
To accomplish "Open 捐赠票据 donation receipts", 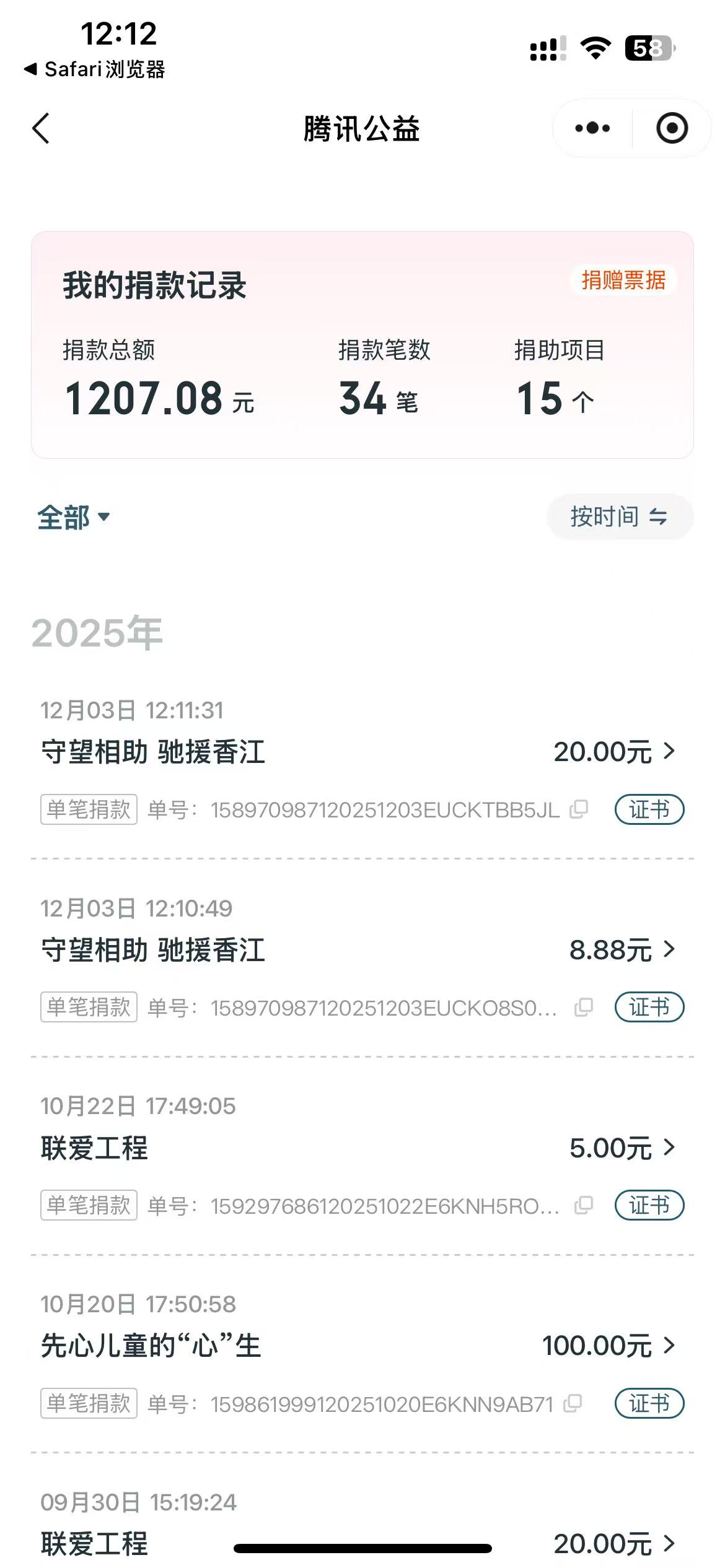I will coord(623,281).
